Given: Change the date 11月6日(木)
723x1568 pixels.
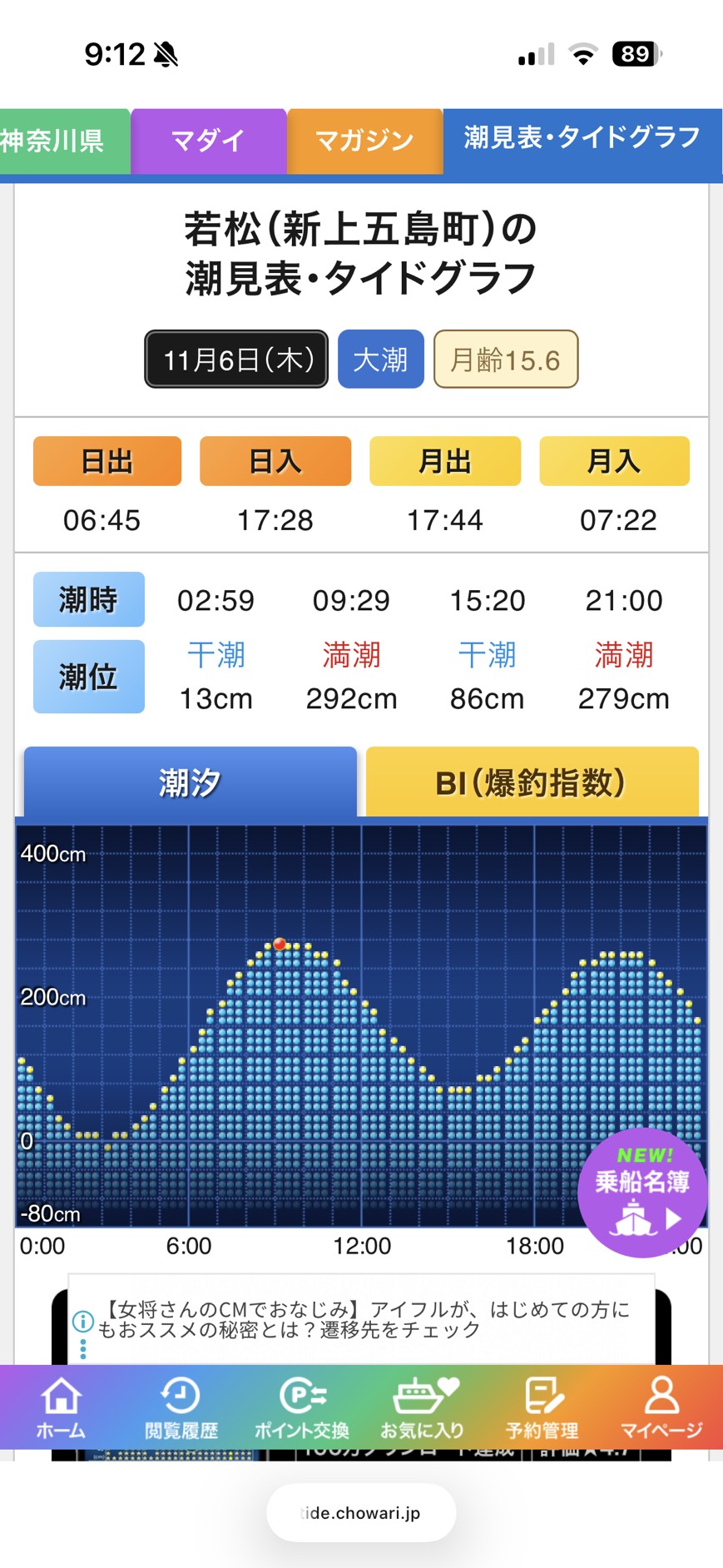Looking at the screenshot, I should point(237,360).
